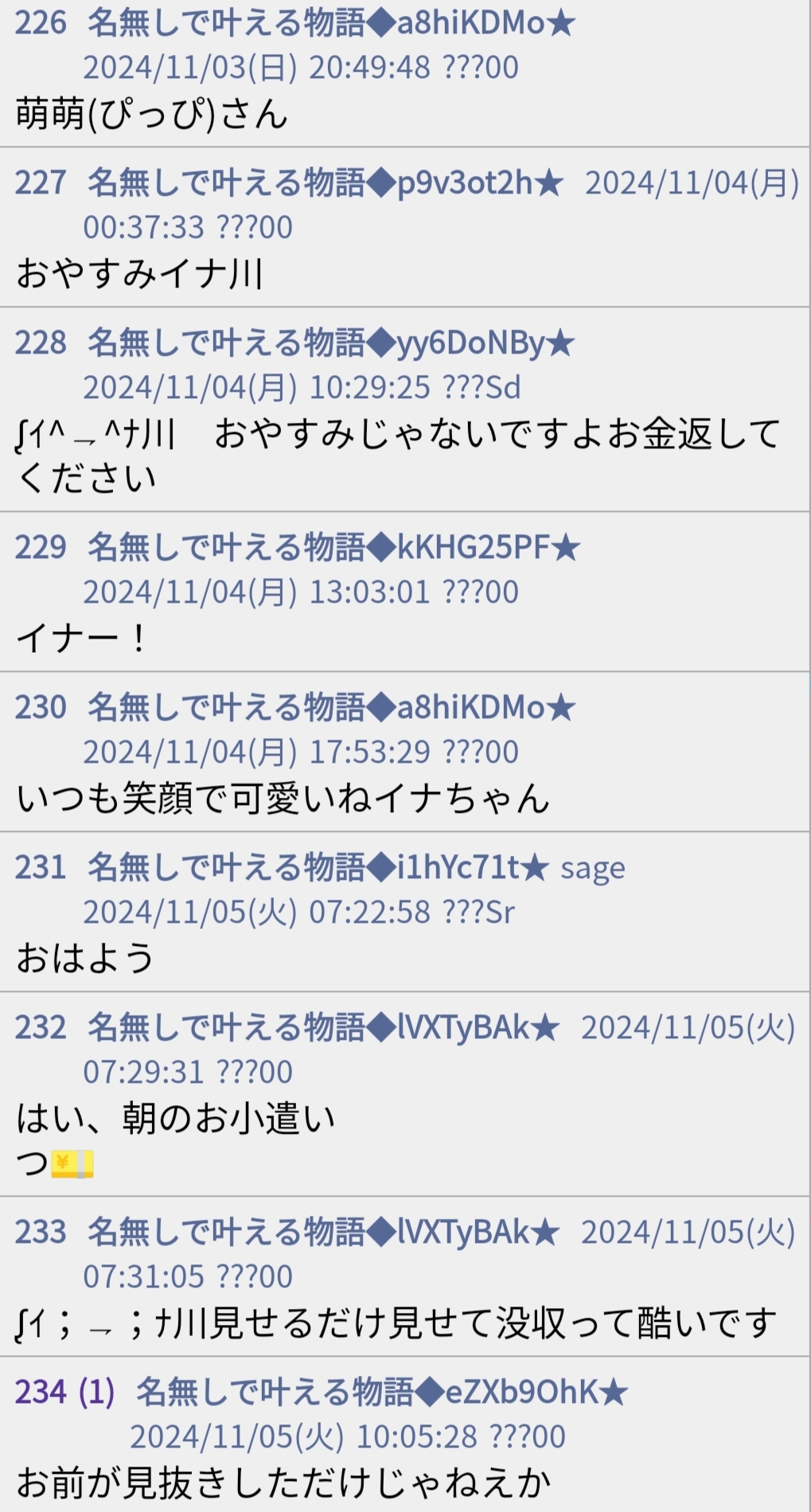Tap post 229 saying イナー！
Screen dimensions: 811x1512
(404, 592)
